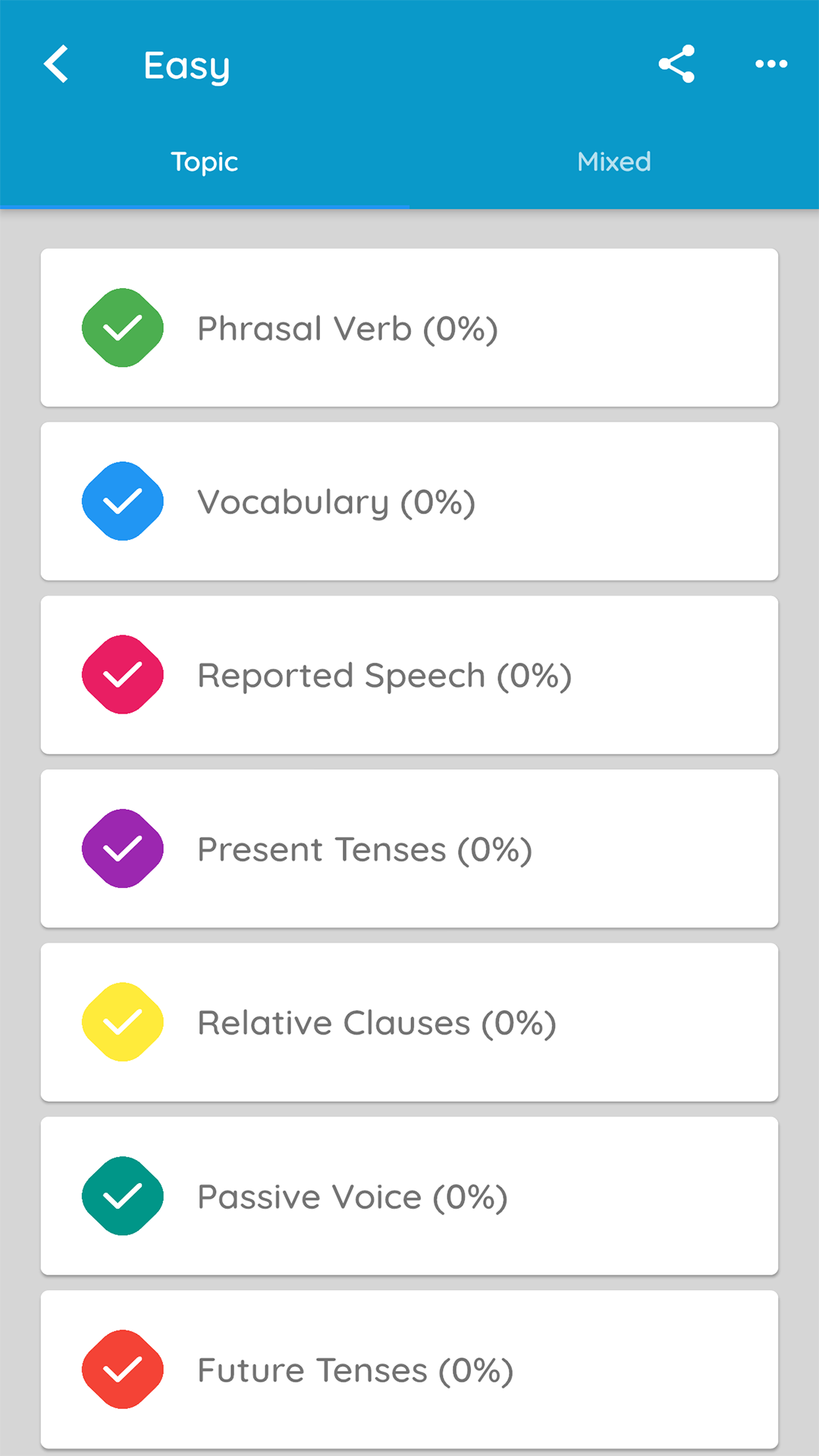Switch to the Mixed tab

(x=614, y=162)
